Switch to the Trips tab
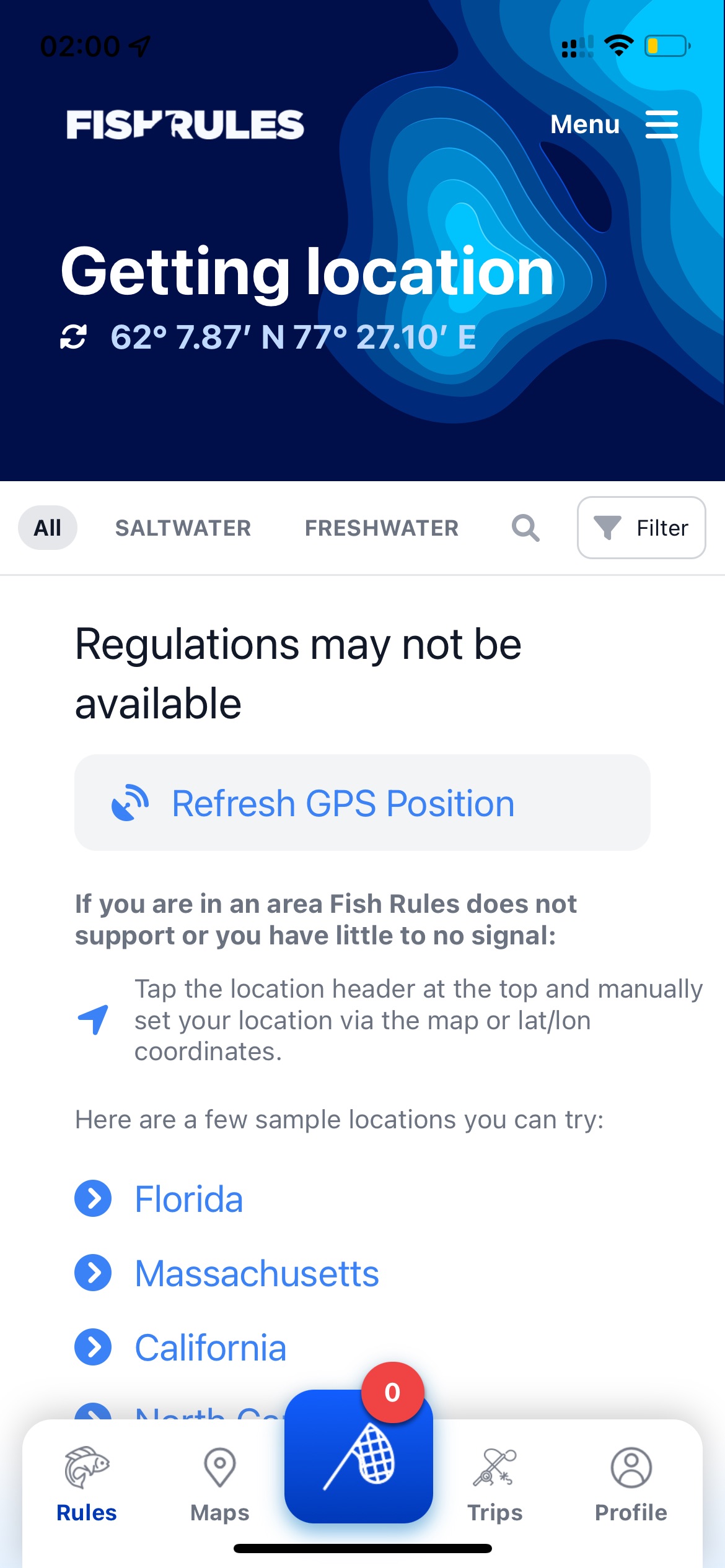The height and width of the screenshot is (1568, 725). (494, 1484)
